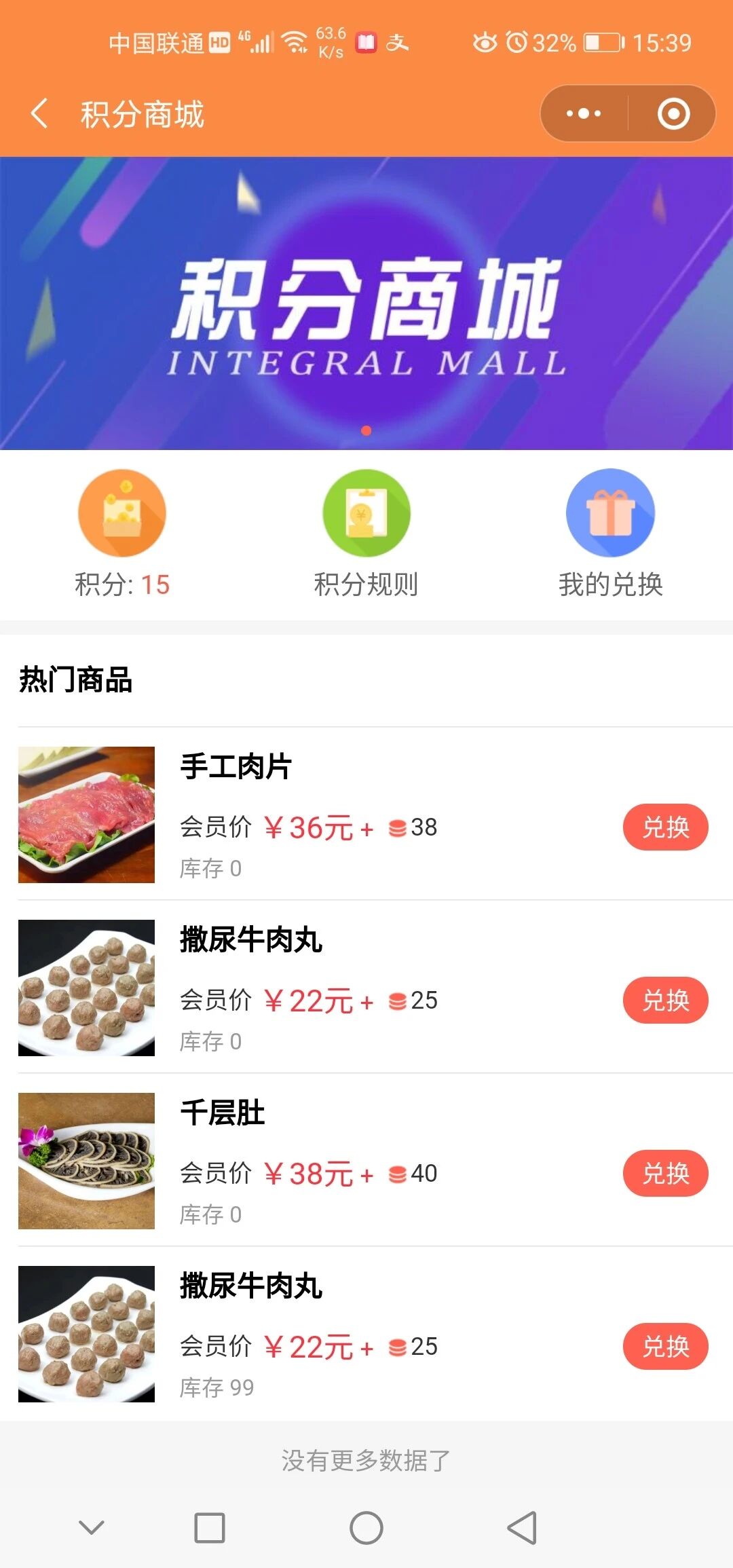Close the mini program via circle icon
733x1568 pixels.
[673, 113]
